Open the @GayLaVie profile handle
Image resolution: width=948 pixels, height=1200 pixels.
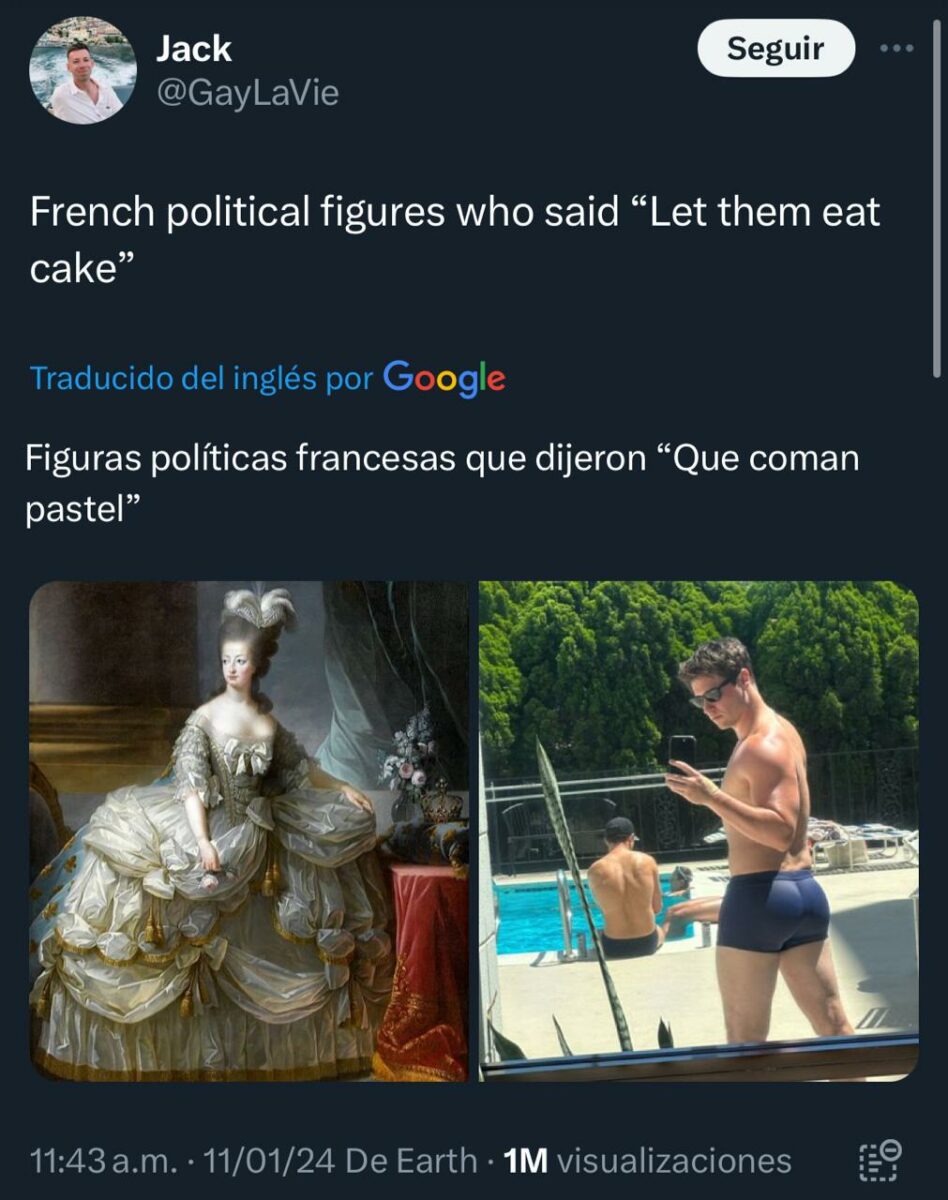point(247,93)
